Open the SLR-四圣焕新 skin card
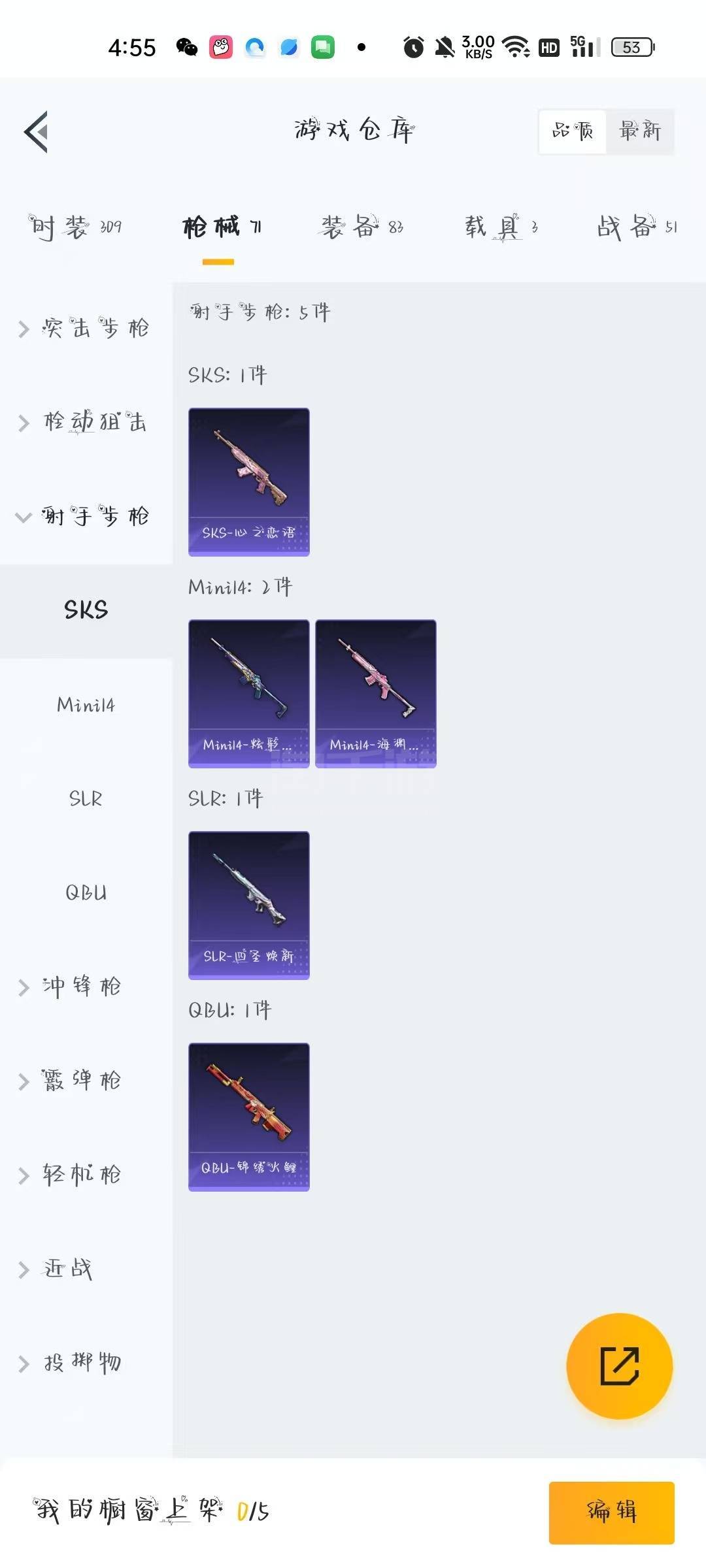Image resolution: width=706 pixels, height=1568 pixels. [248, 905]
